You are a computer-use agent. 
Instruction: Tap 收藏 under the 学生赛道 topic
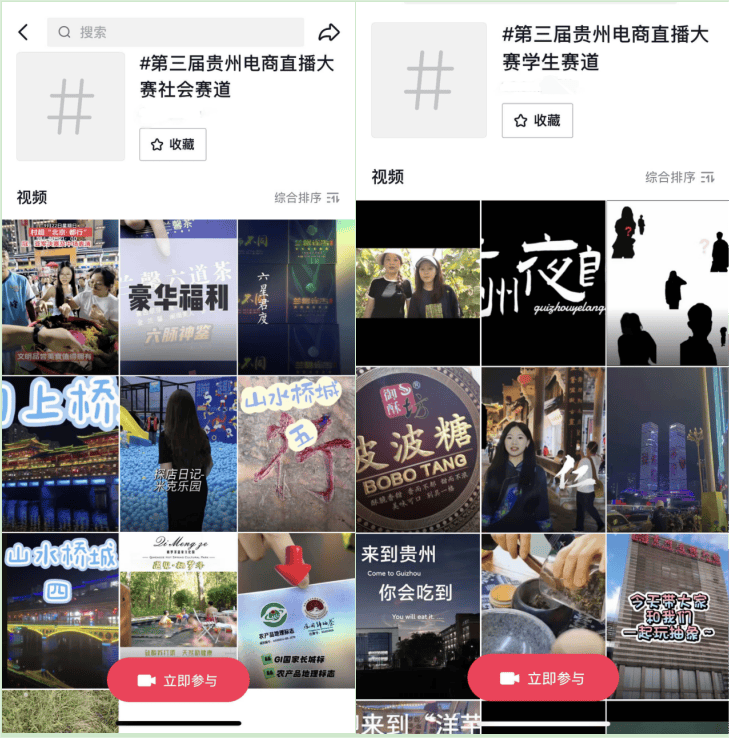[537, 120]
